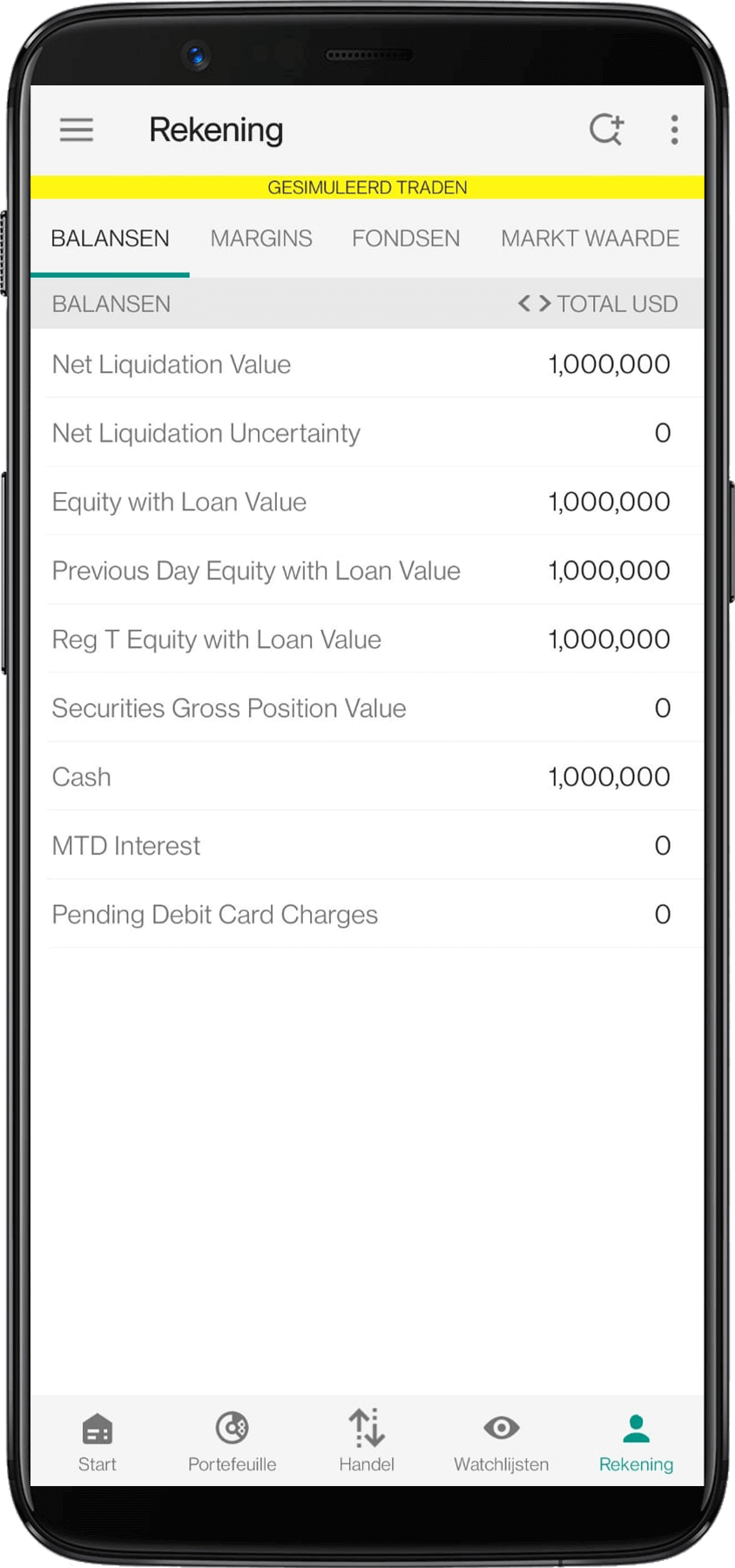
Task: Open the three-dot overflow menu
Action: click(x=675, y=129)
